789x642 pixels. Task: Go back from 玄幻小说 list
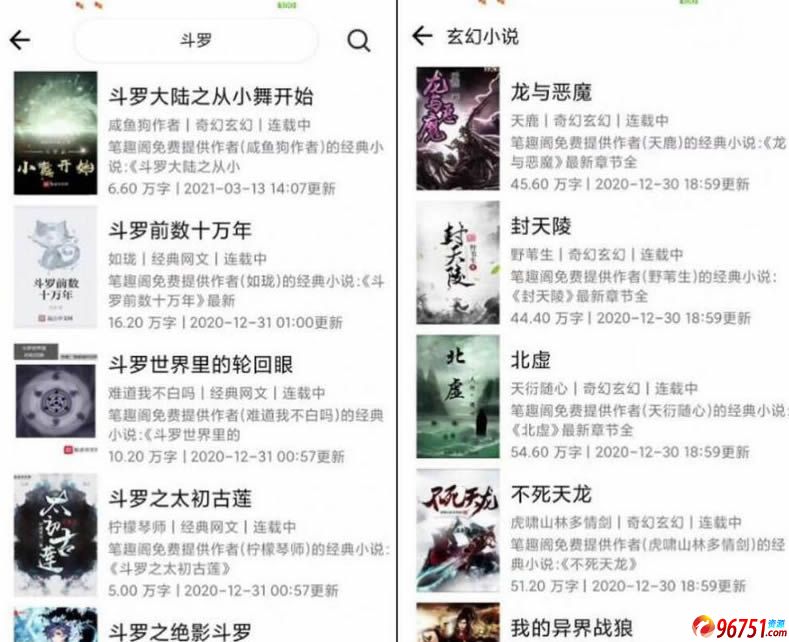(422, 37)
